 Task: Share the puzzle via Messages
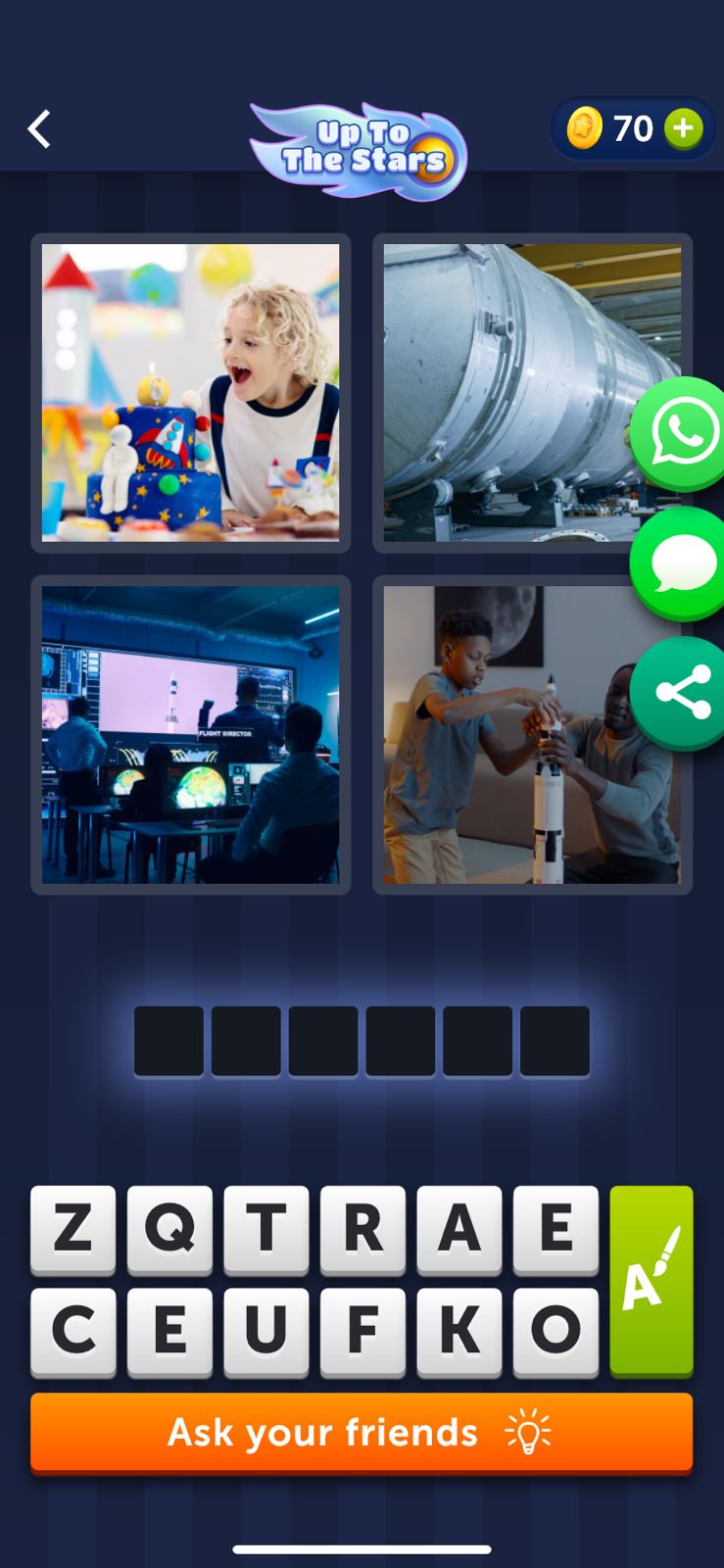[682, 564]
